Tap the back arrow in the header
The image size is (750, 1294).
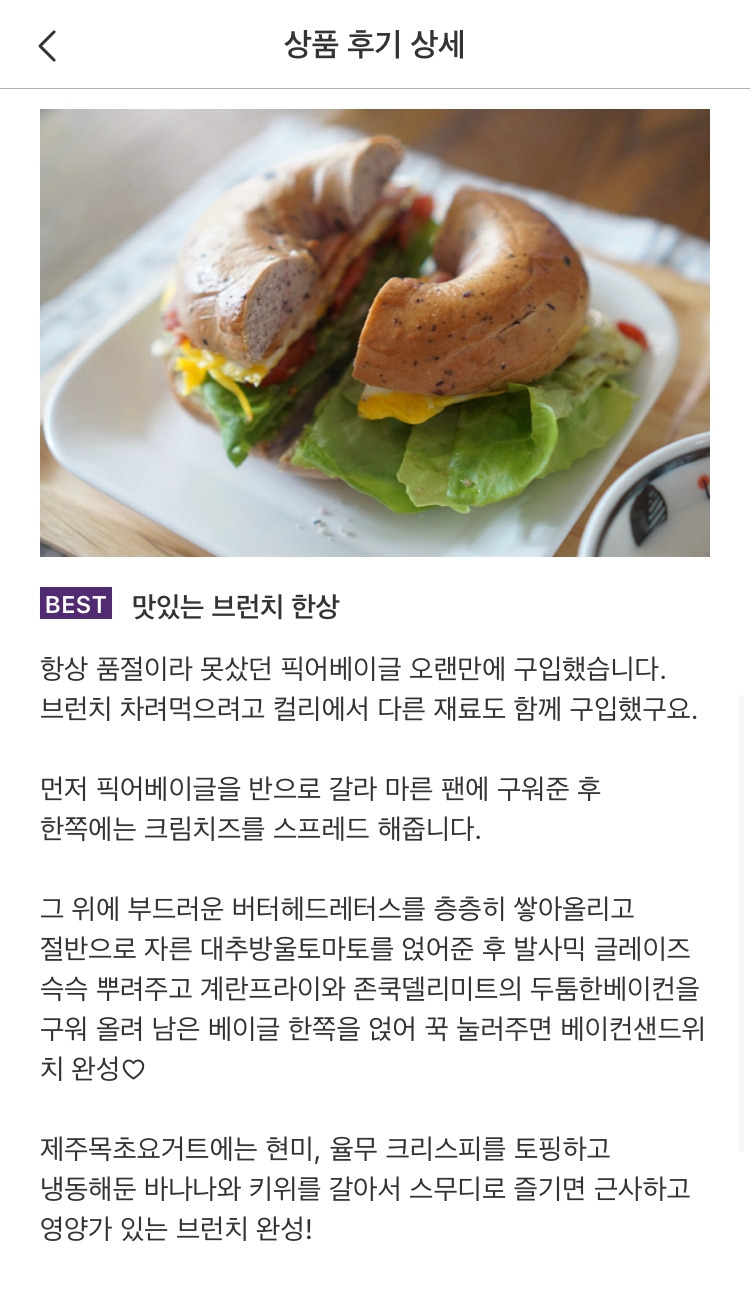[47, 45]
